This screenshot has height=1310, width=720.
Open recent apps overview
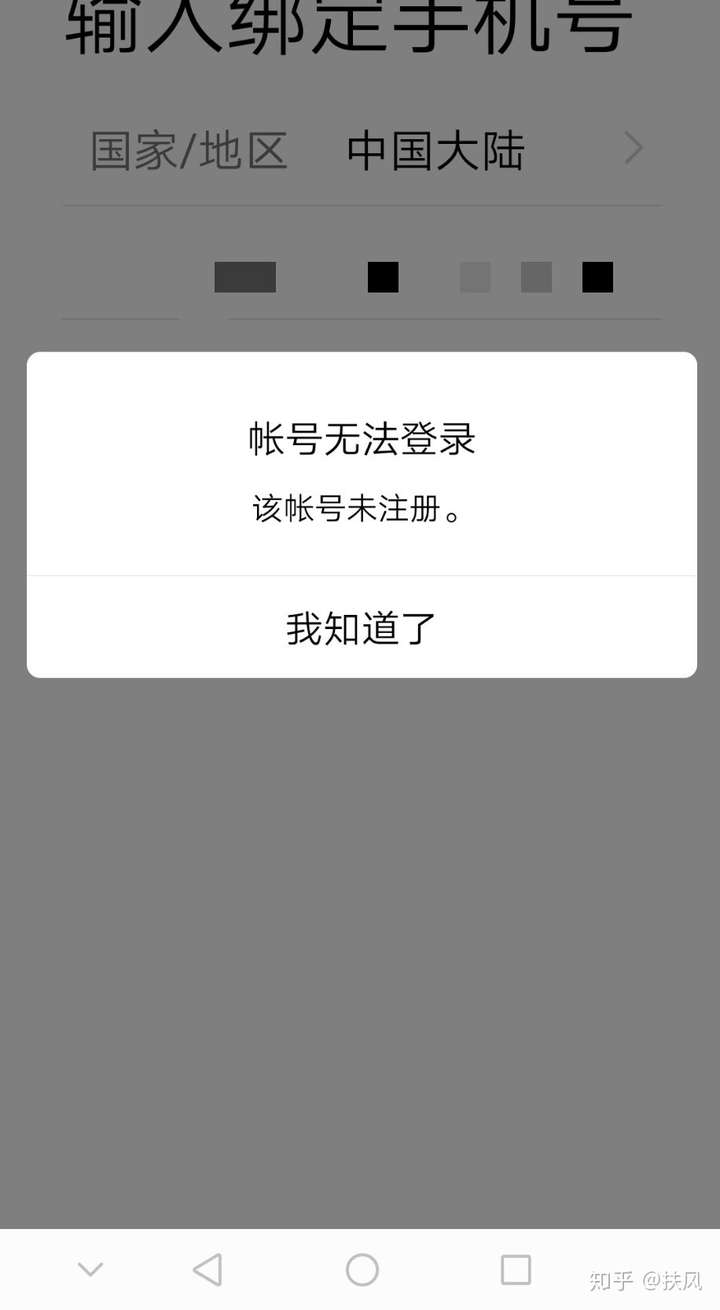click(515, 1270)
